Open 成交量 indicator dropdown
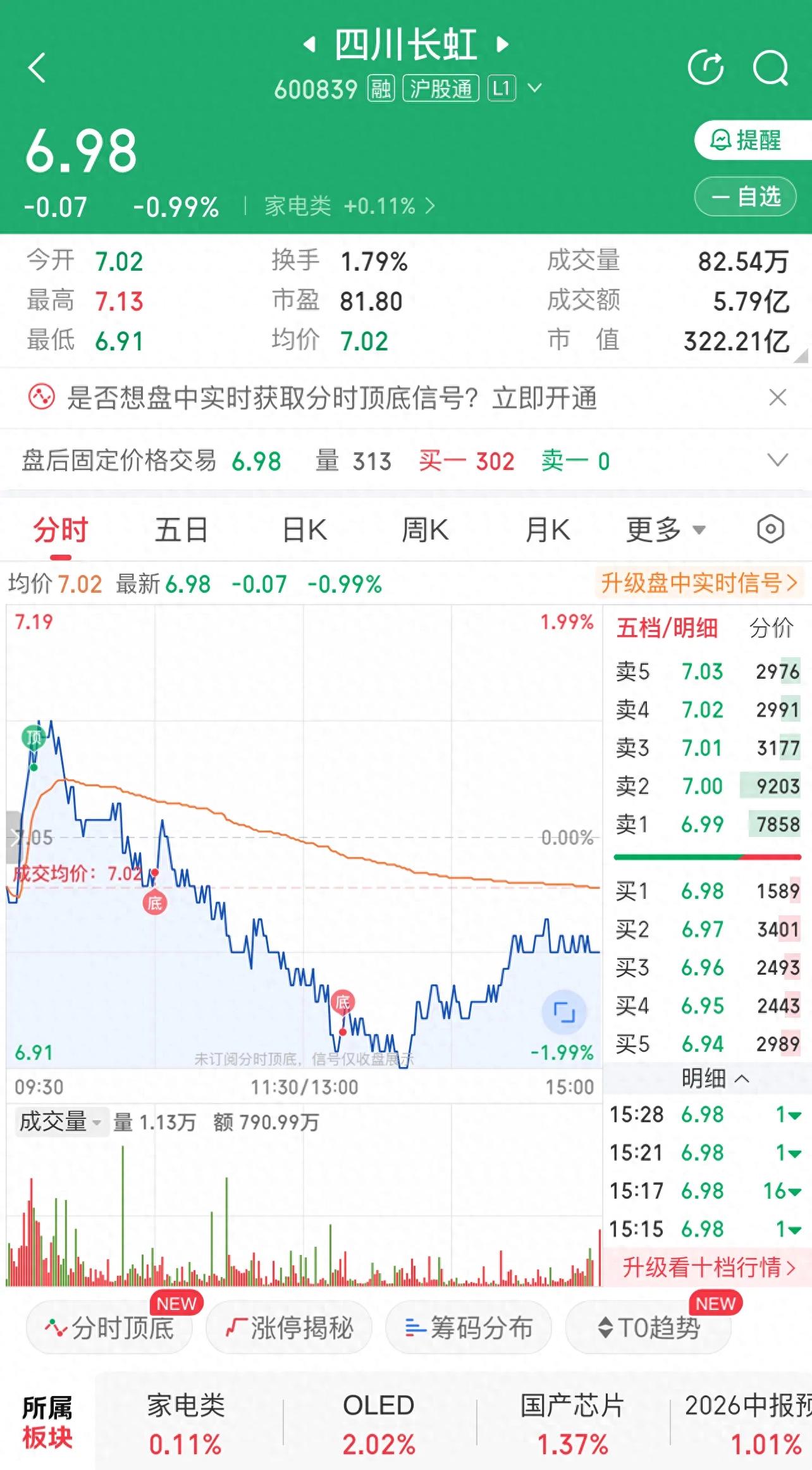The width and height of the screenshot is (812, 1470). point(61,1122)
